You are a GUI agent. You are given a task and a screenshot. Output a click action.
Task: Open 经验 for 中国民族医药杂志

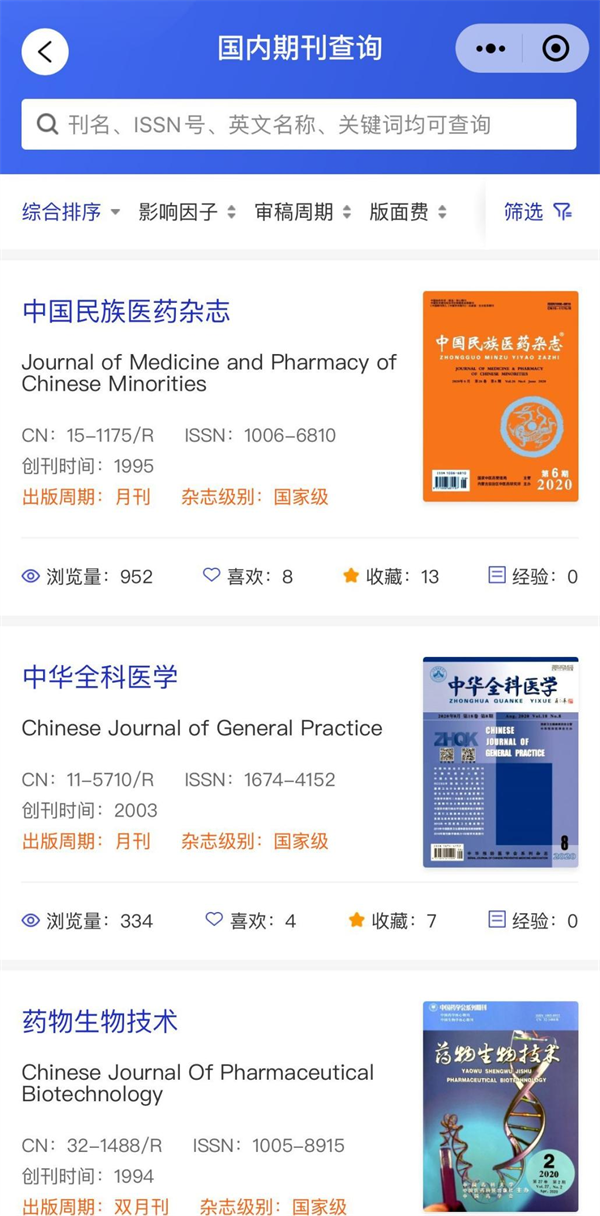[x=532, y=576]
